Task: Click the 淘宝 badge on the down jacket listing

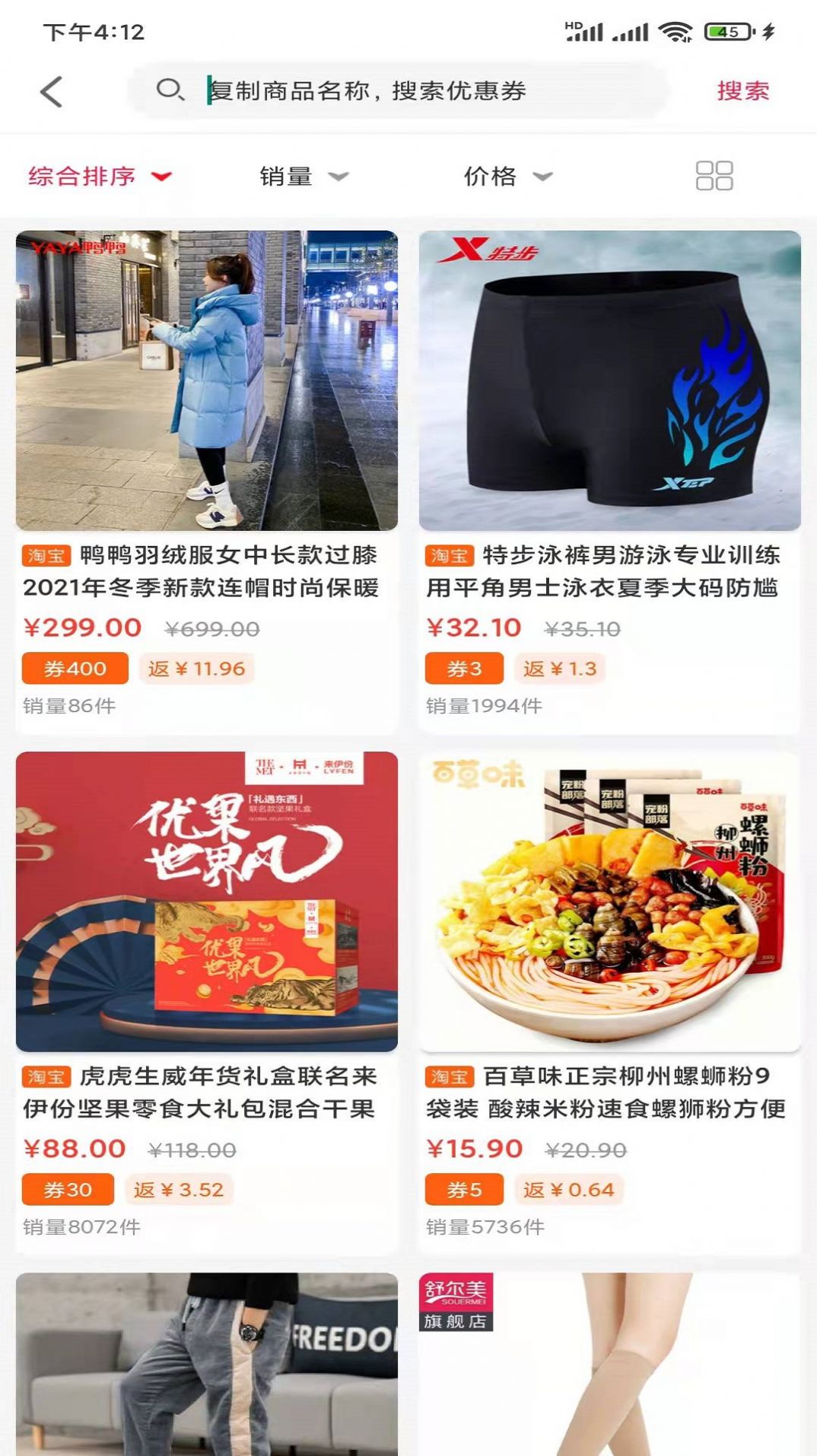Action: pos(47,558)
